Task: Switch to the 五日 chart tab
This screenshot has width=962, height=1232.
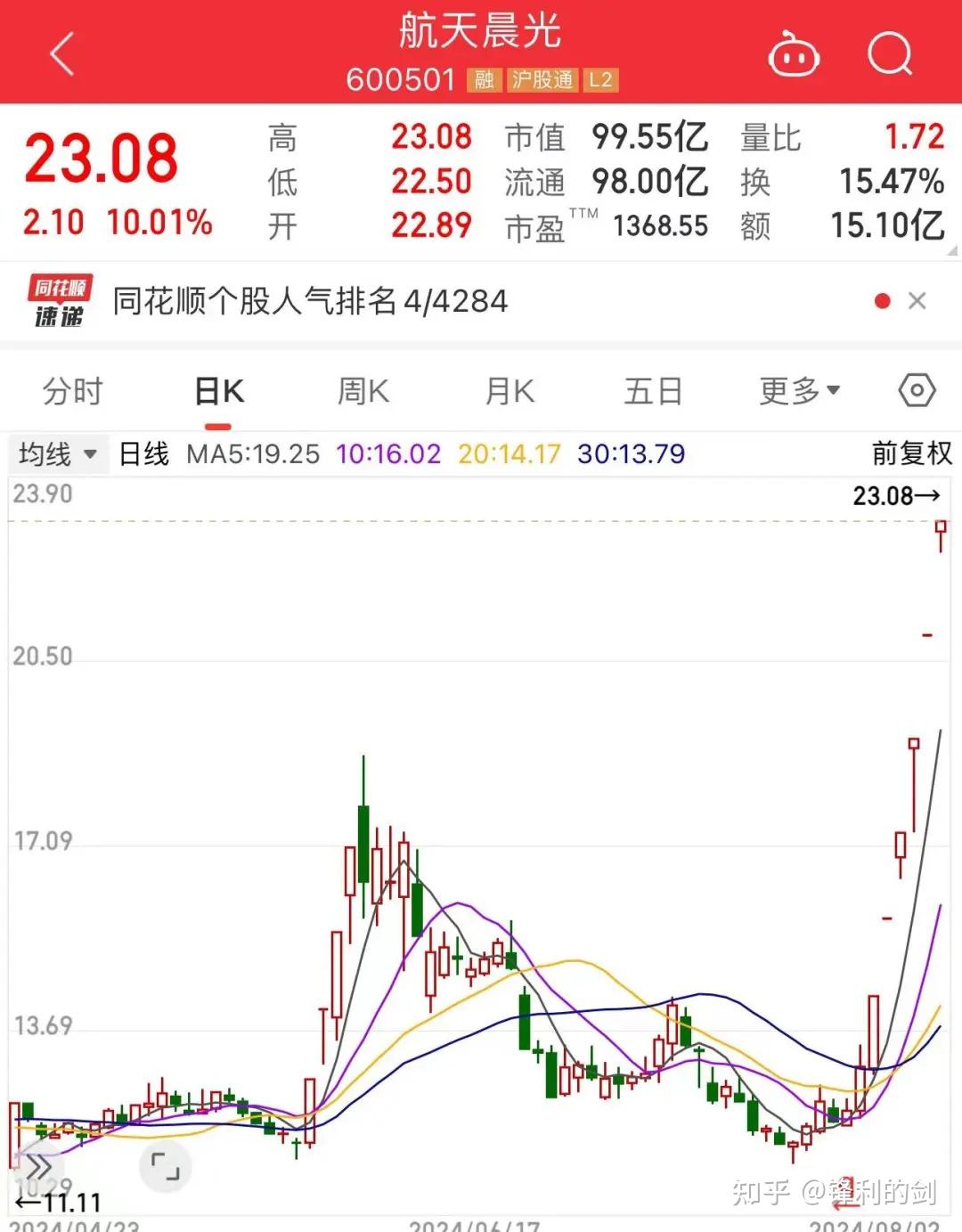Action: 653,391
